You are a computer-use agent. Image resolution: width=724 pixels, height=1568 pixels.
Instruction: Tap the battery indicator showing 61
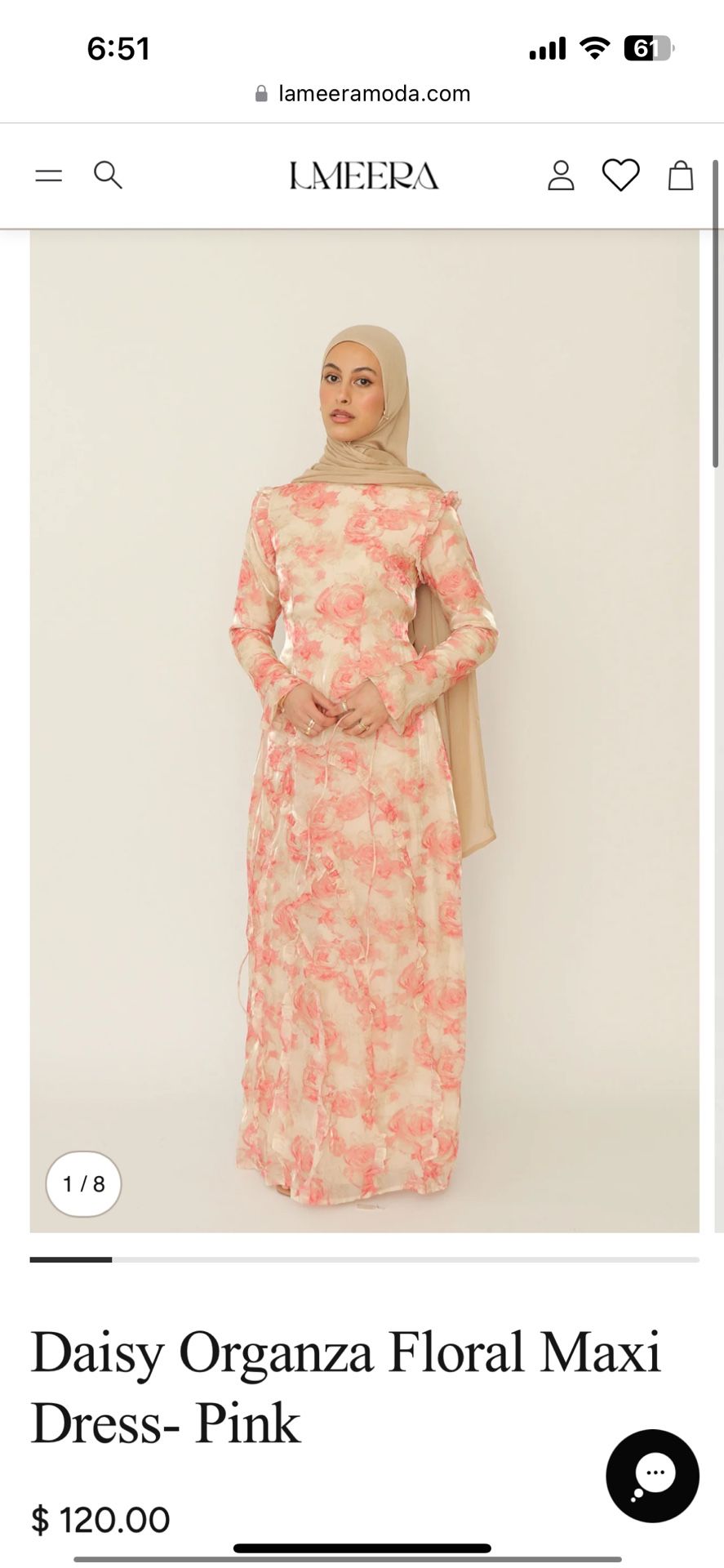pyautogui.click(x=647, y=48)
